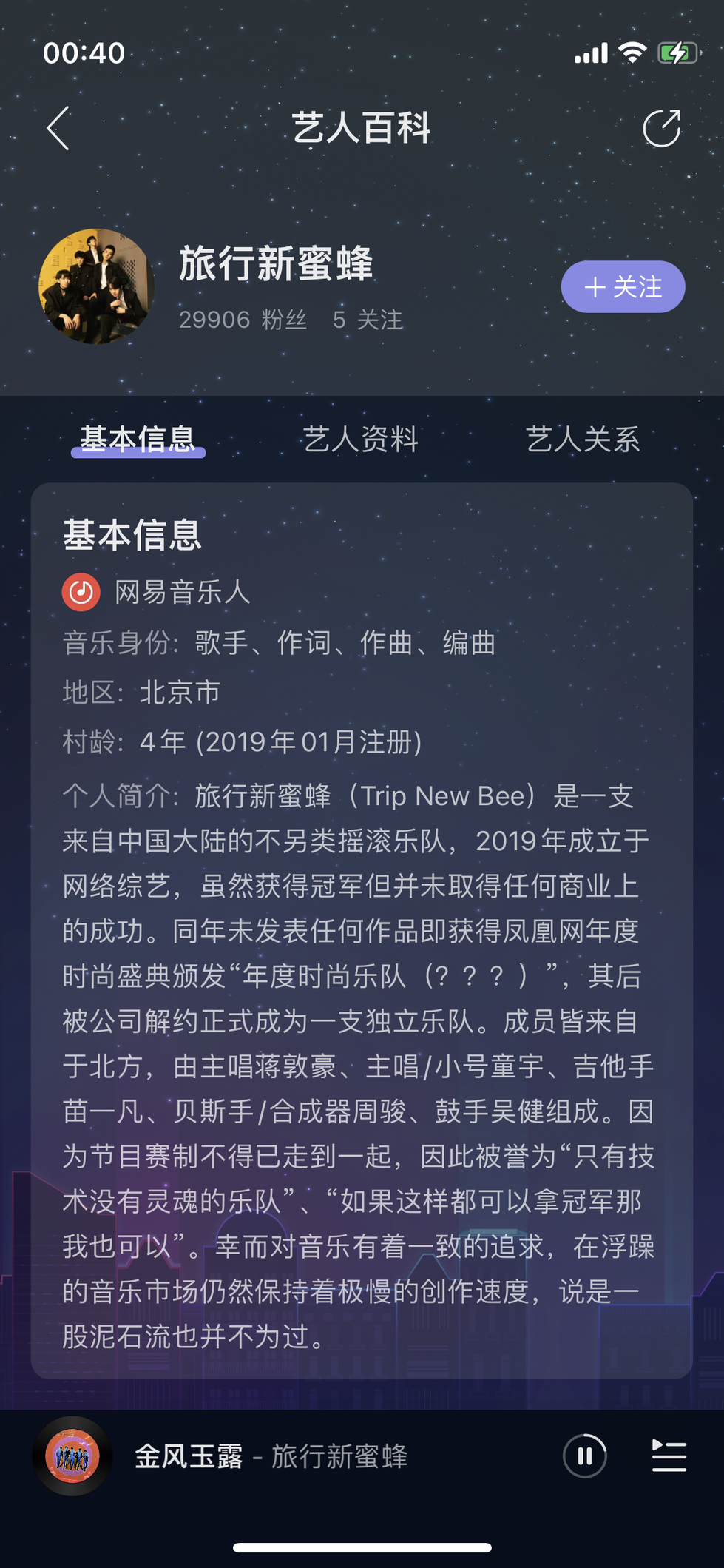This screenshot has height=1568, width=724.
Task: Select the 基本信息 tab
Action: click(x=138, y=440)
